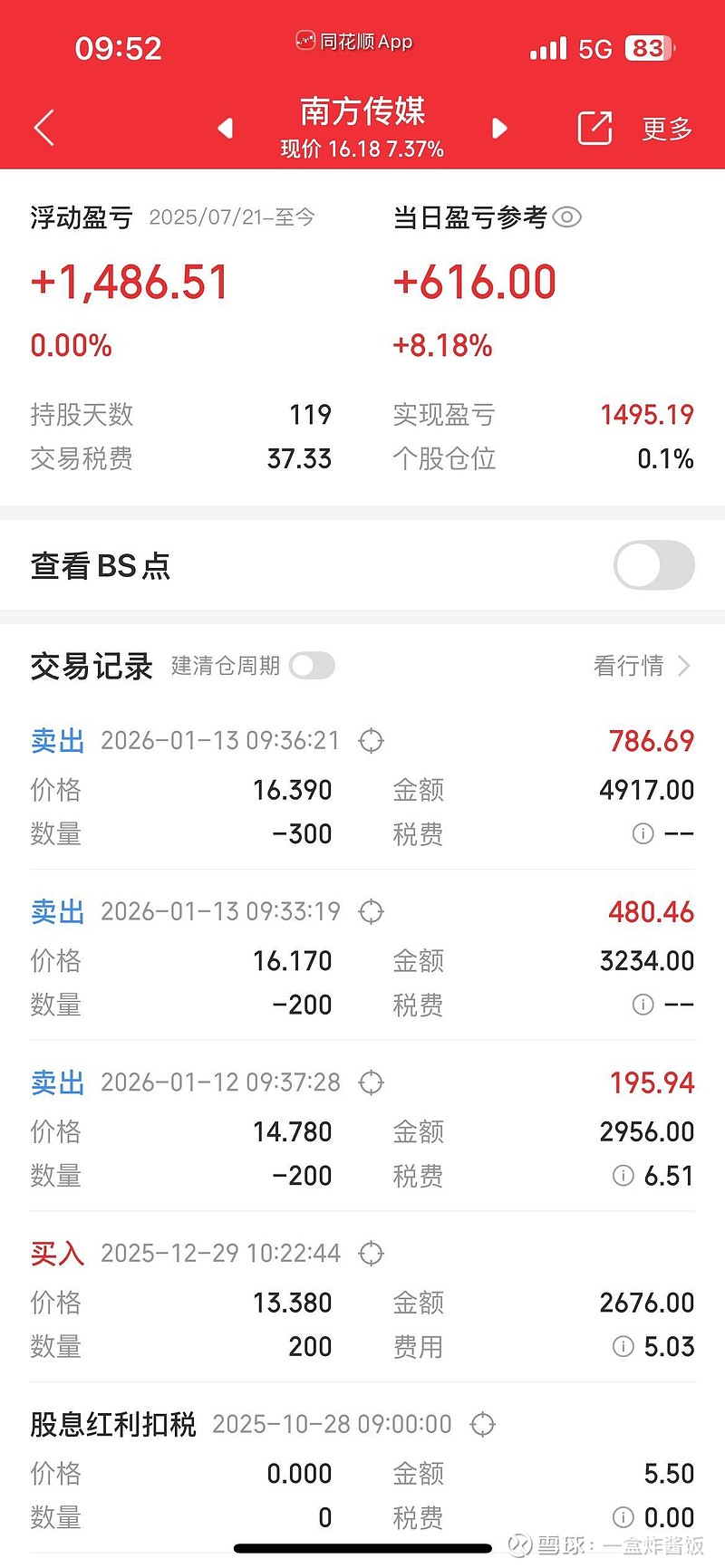
Task: Tap info icon next to first sell's 税费
Action: [x=643, y=833]
